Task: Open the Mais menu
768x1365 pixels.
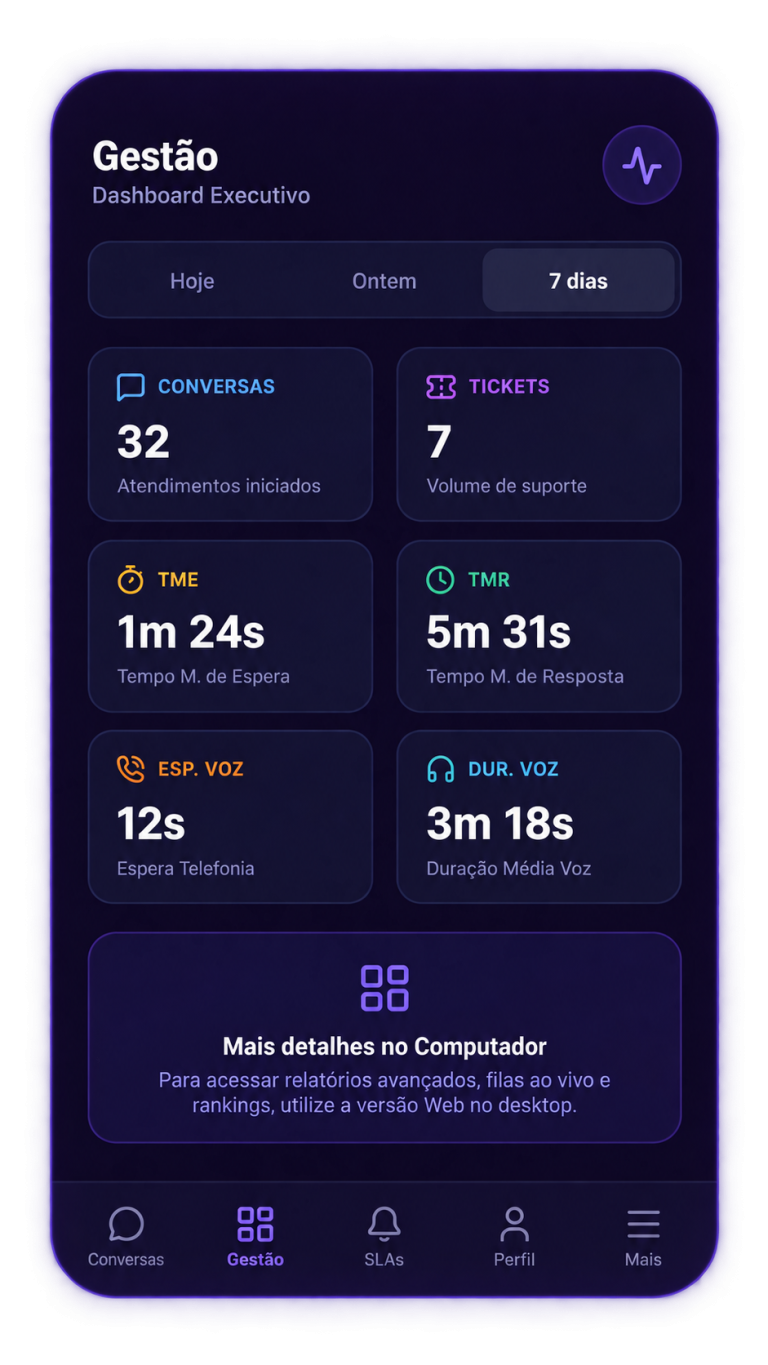Action: tap(643, 1237)
